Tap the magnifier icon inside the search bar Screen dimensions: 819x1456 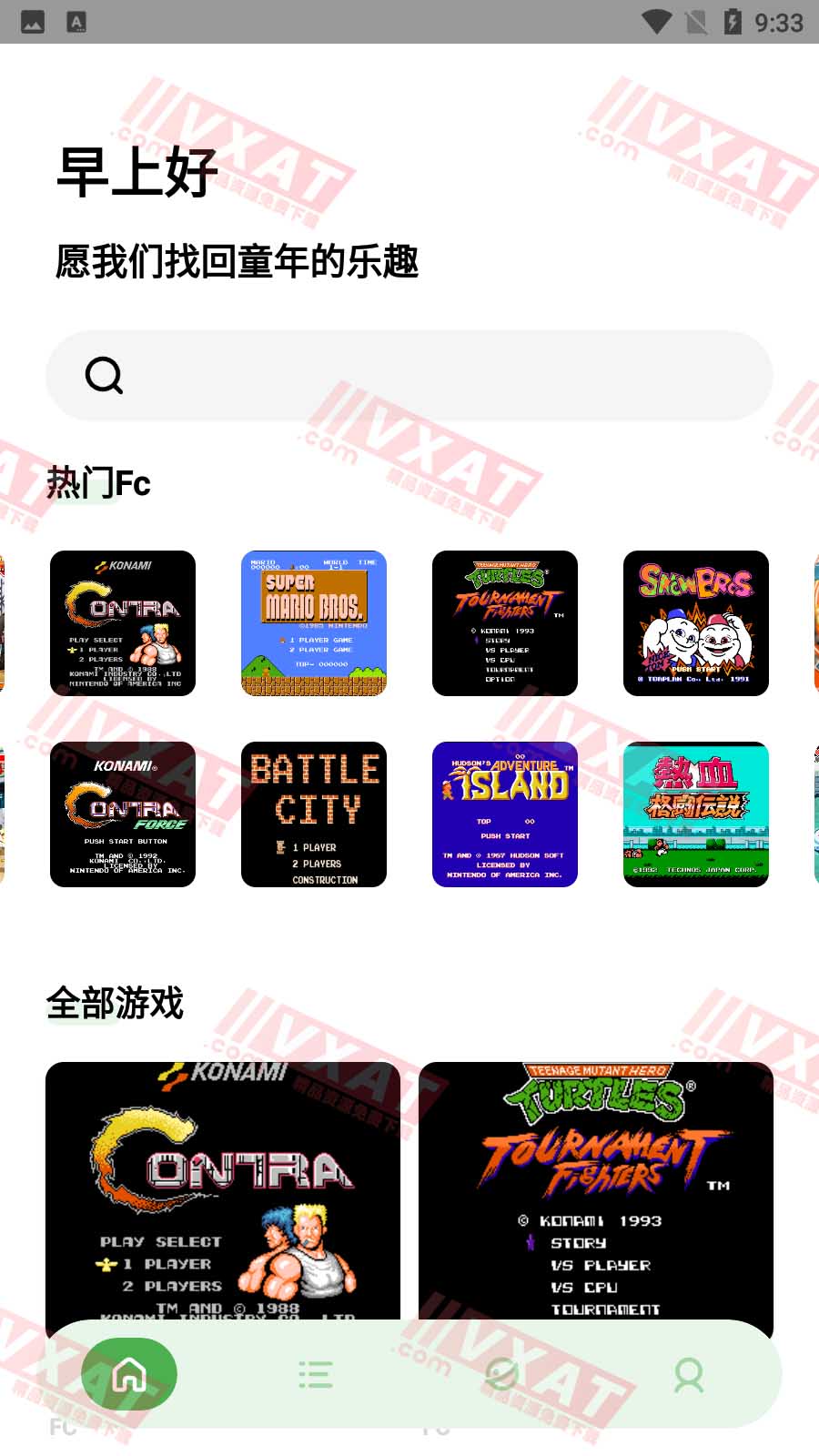[x=104, y=375]
